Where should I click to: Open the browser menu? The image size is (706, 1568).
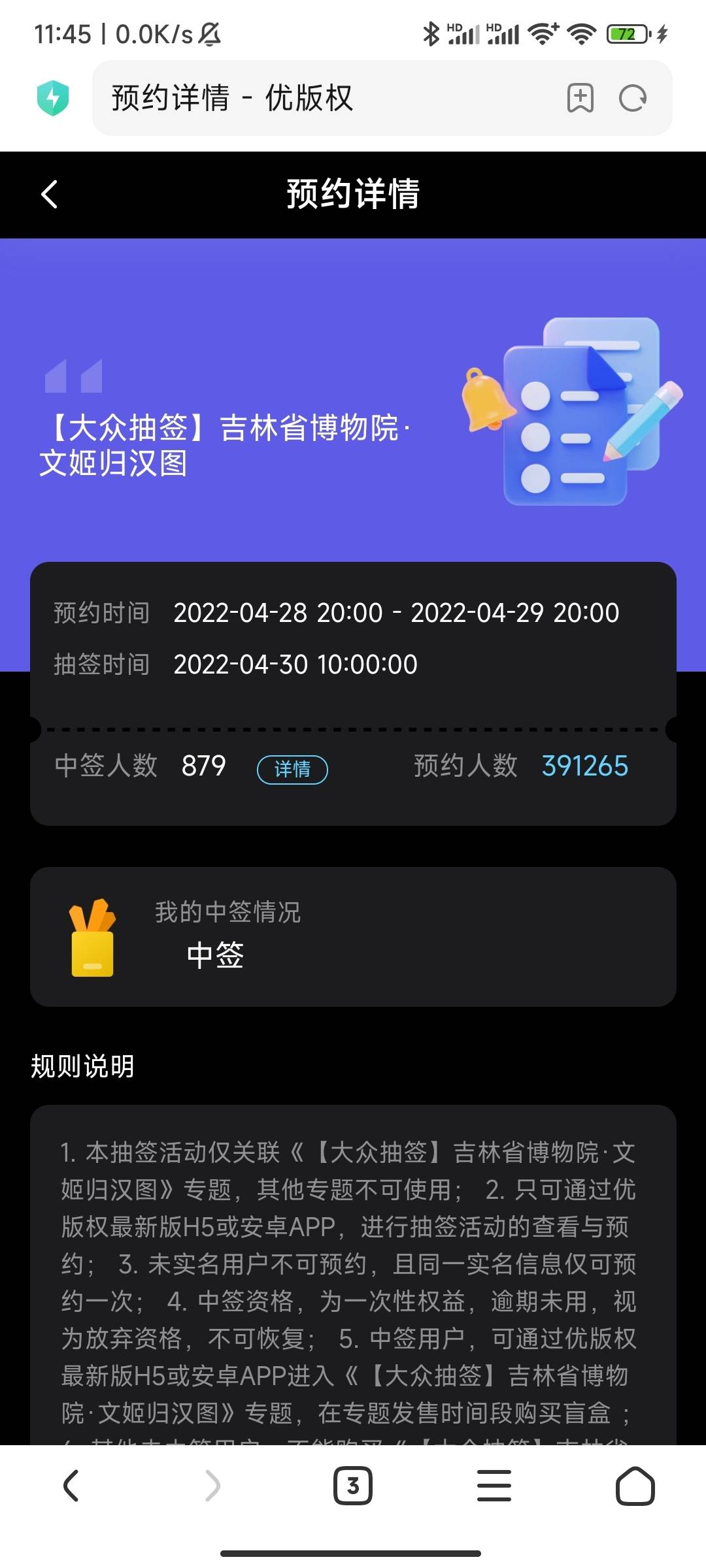pos(494,1486)
